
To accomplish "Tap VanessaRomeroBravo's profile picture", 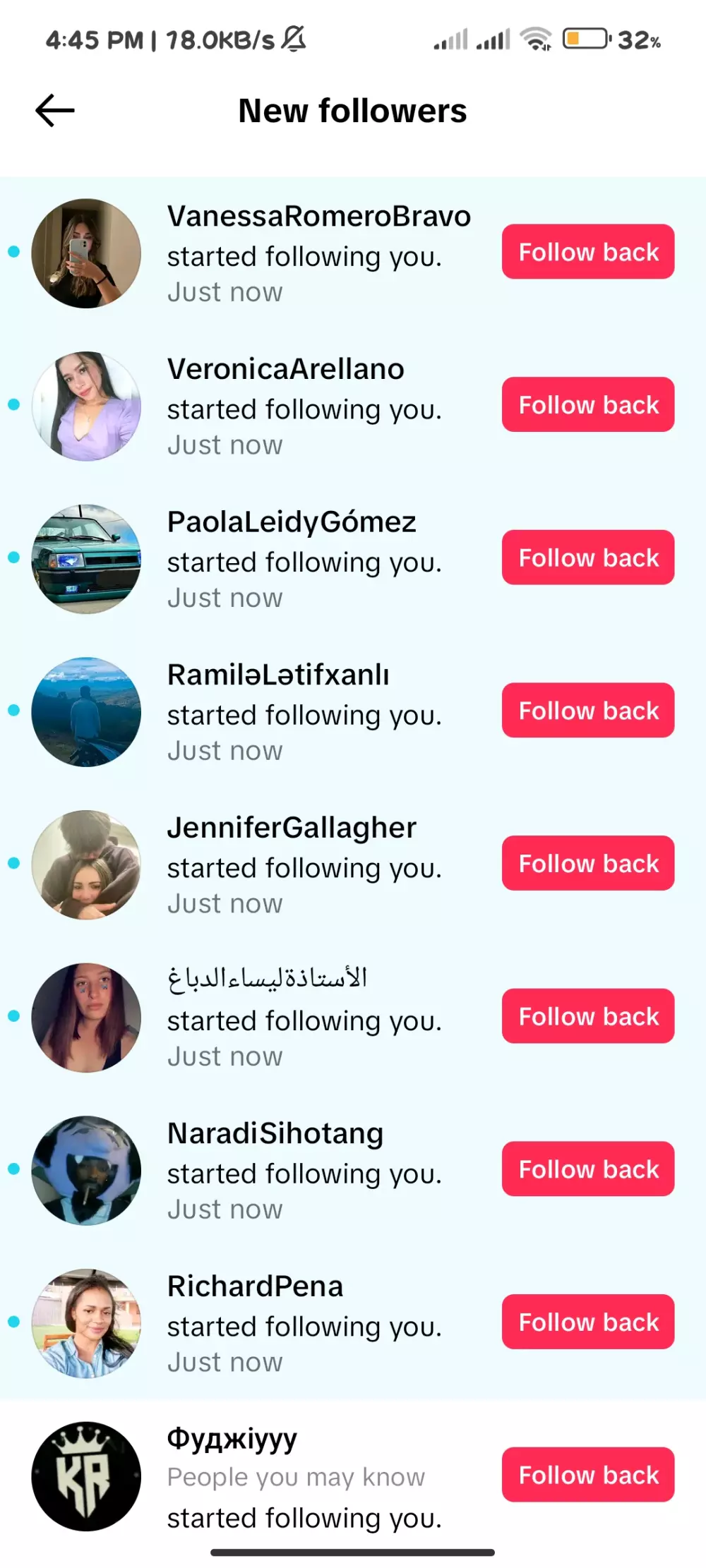I will pyautogui.click(x=86, y=253).
